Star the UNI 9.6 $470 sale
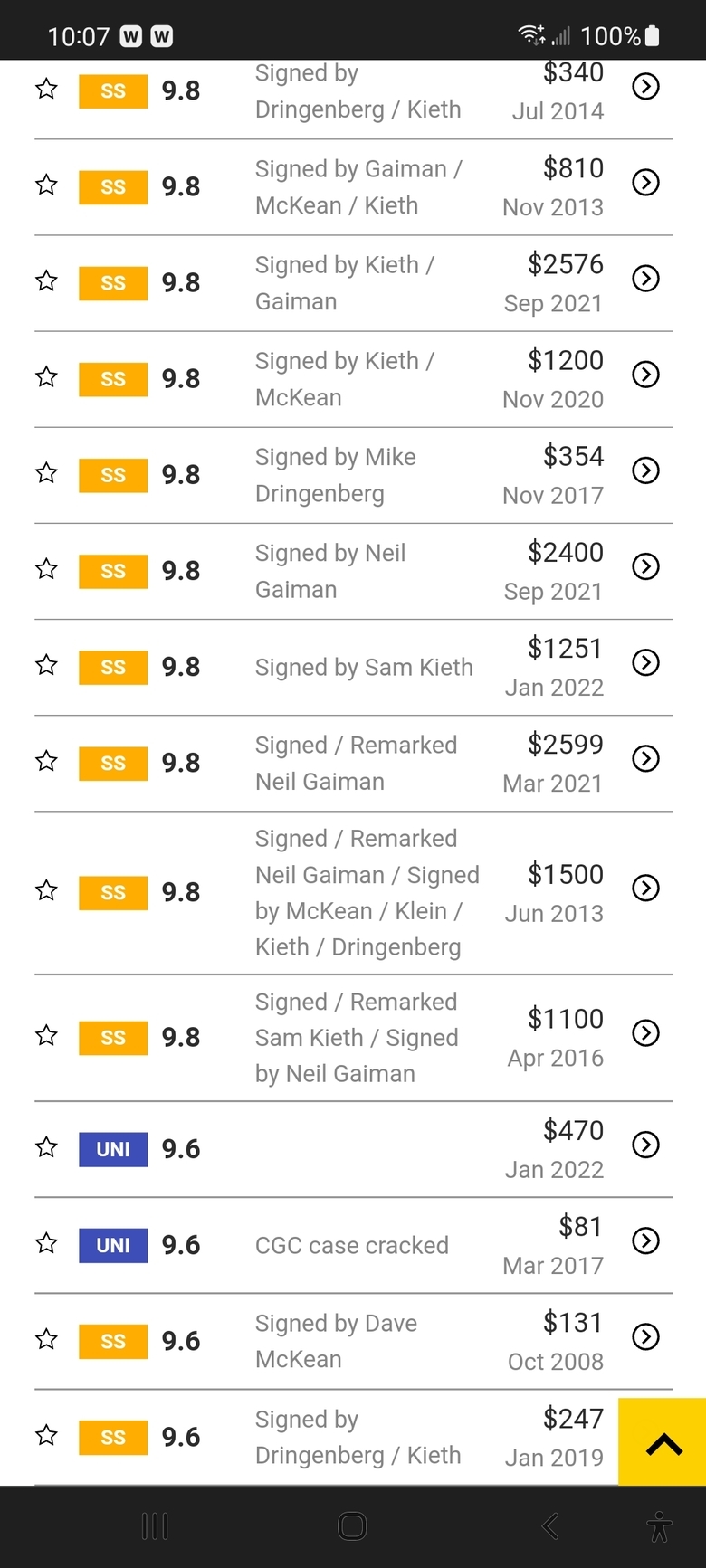Image resolution: width=706 pixels, height=1568 pixels. pos(46,1148)
